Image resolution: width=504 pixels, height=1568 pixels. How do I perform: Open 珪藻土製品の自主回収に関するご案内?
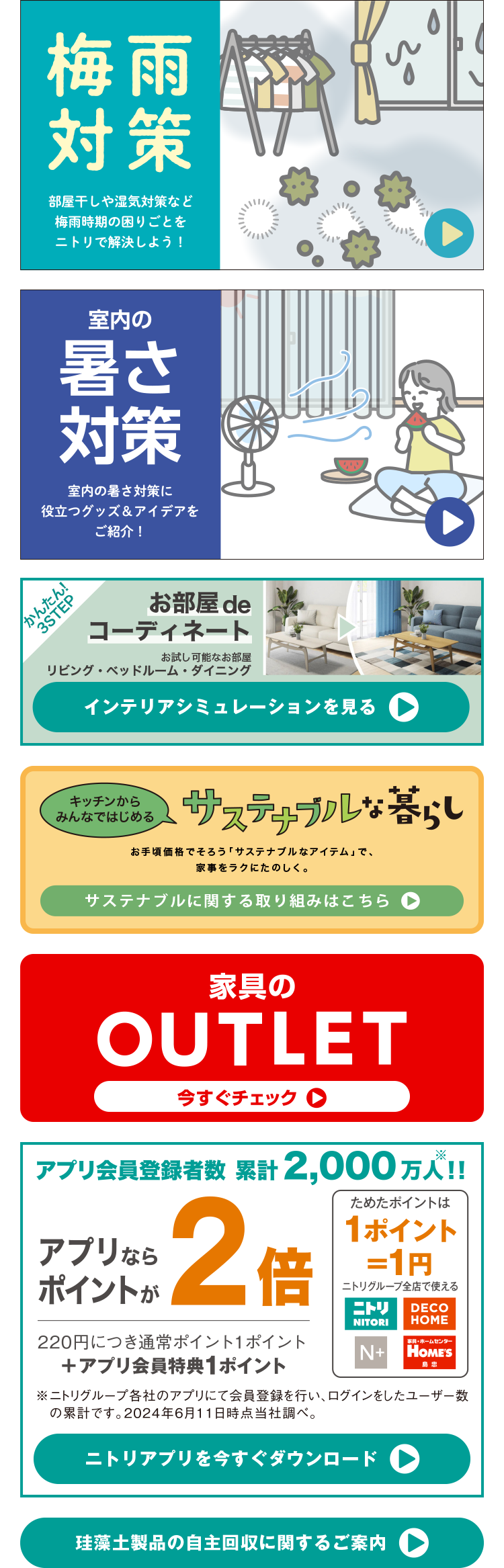tap(251, 1542)
